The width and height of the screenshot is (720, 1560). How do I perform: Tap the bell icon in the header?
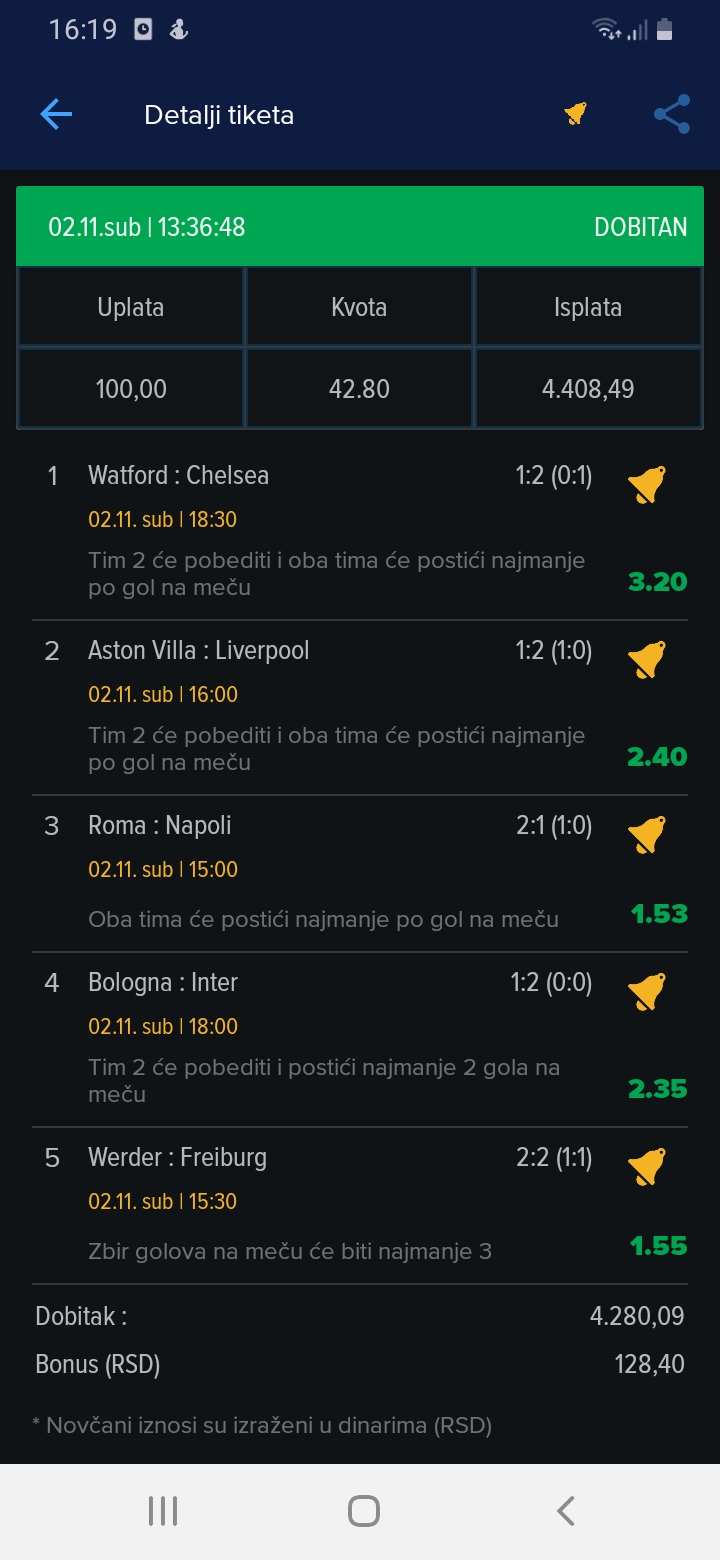(575, 114)
